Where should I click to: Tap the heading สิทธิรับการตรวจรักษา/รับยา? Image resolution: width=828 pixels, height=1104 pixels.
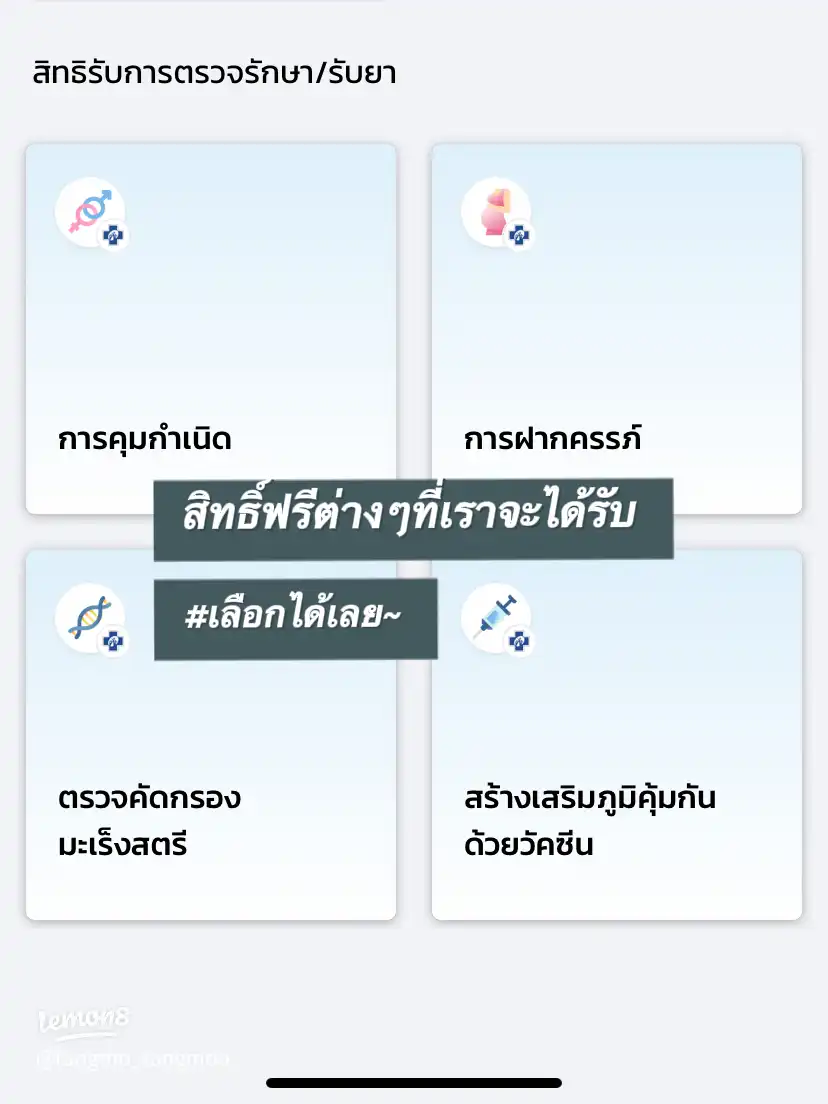[x=213, y=71]
